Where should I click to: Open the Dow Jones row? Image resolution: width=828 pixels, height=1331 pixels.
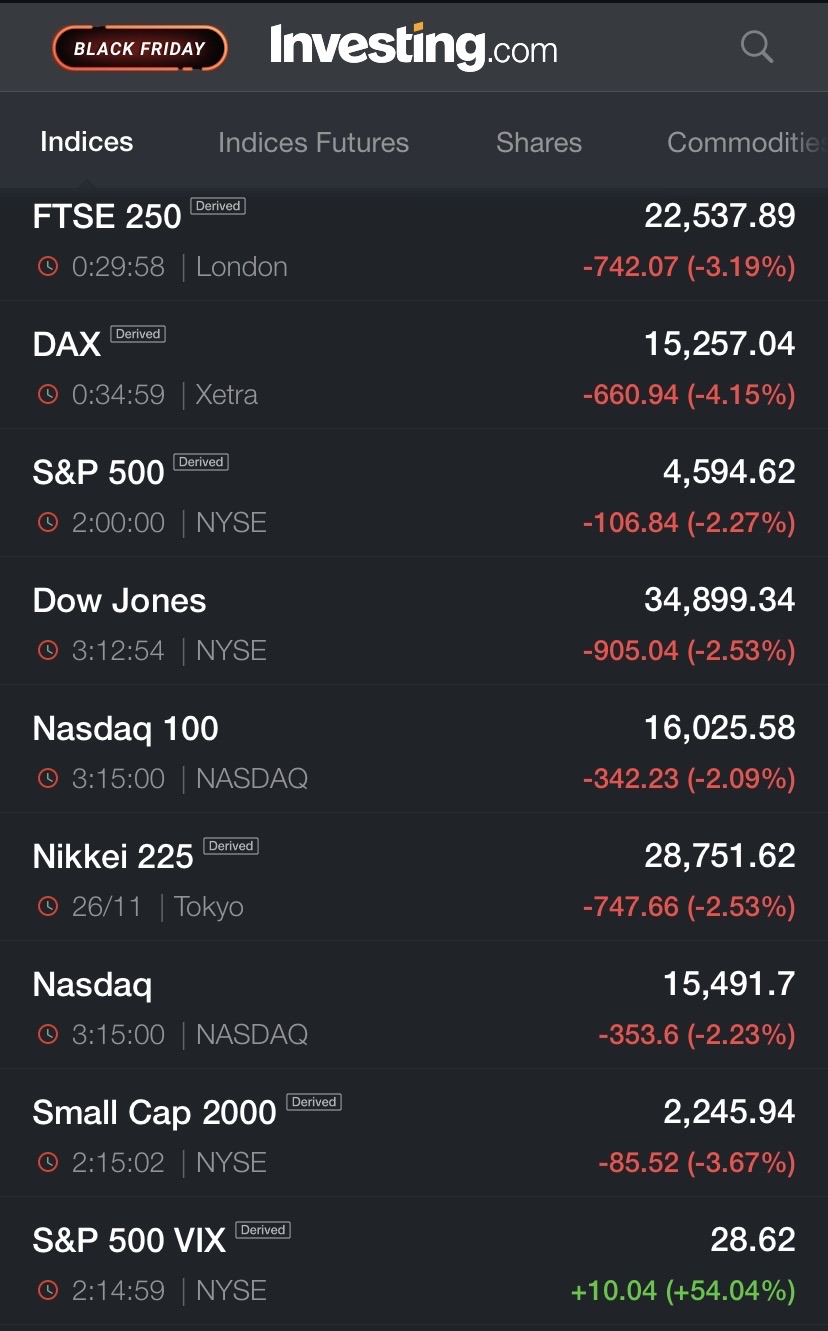tap(414, 621)
